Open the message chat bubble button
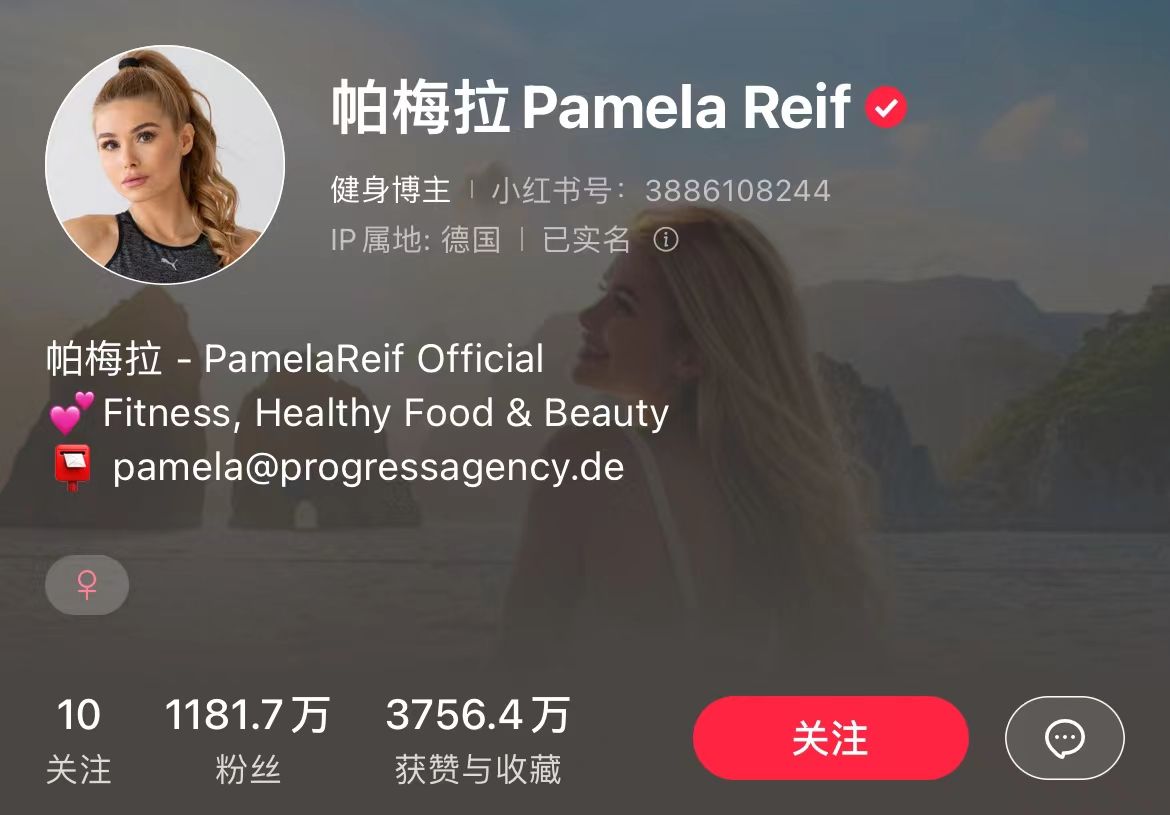 click(x=1064, y=738)
